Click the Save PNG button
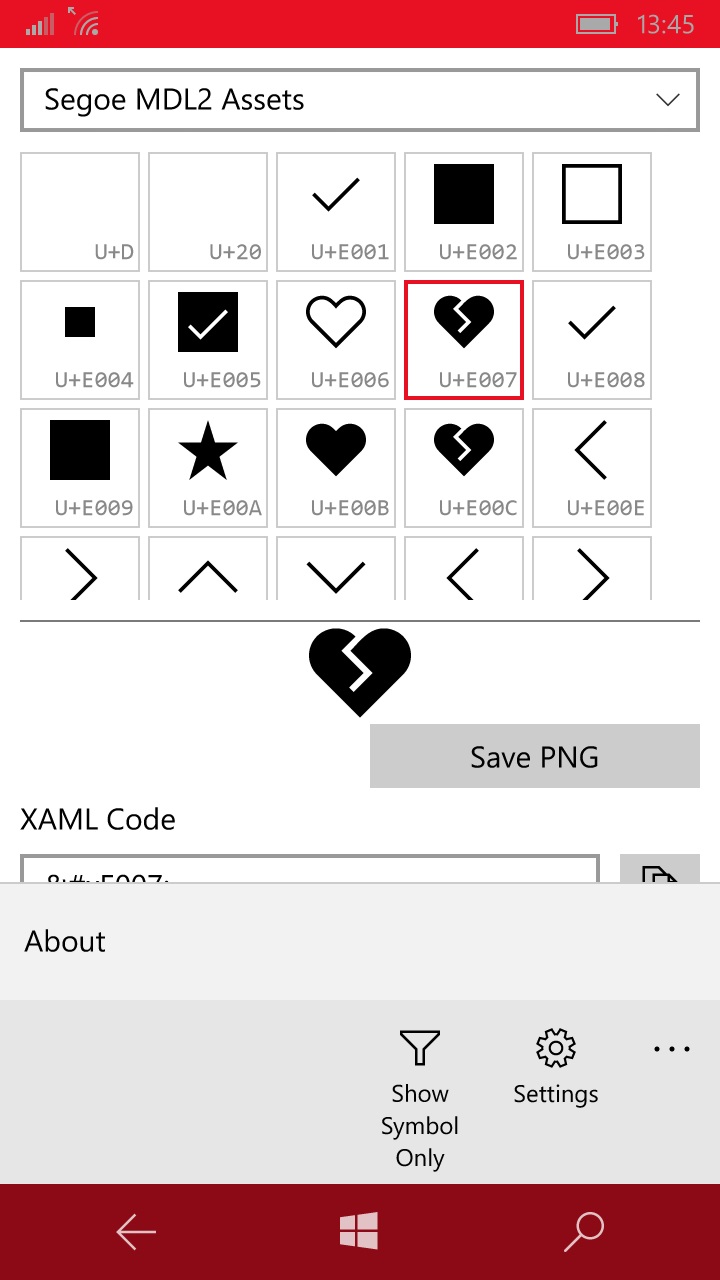 click(534, 756)
